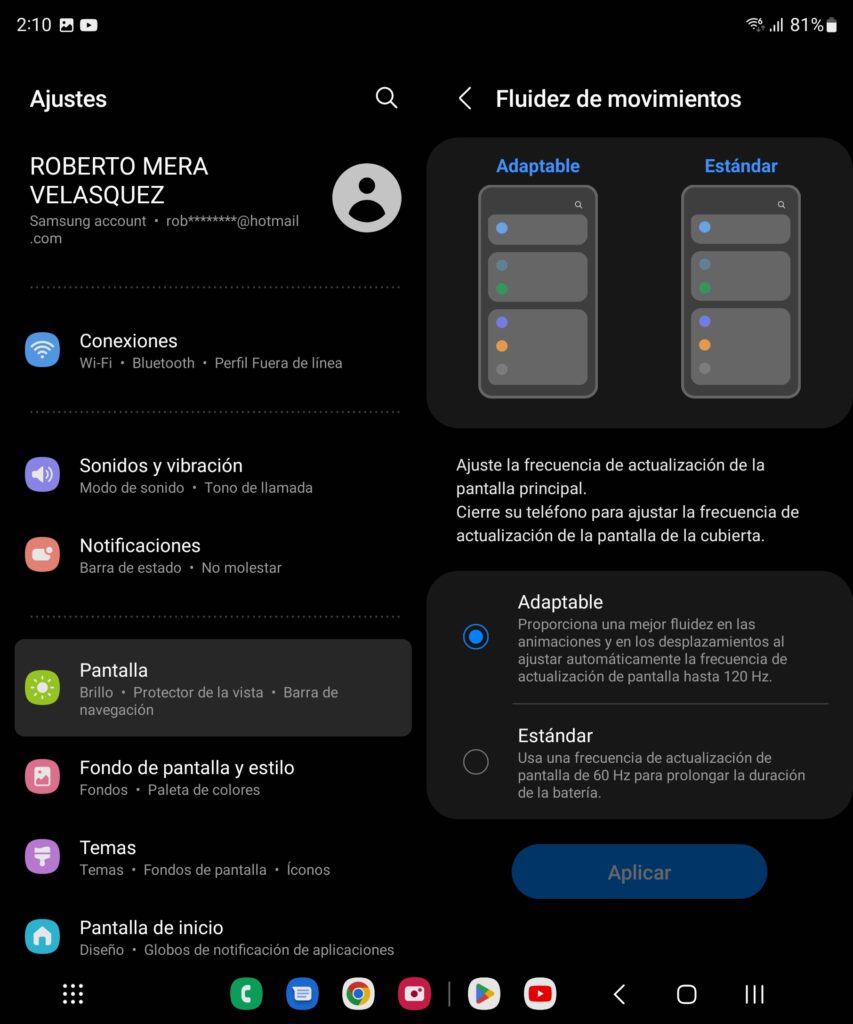
Task: Launch YouTube from the taskbar
Action: 540,993
